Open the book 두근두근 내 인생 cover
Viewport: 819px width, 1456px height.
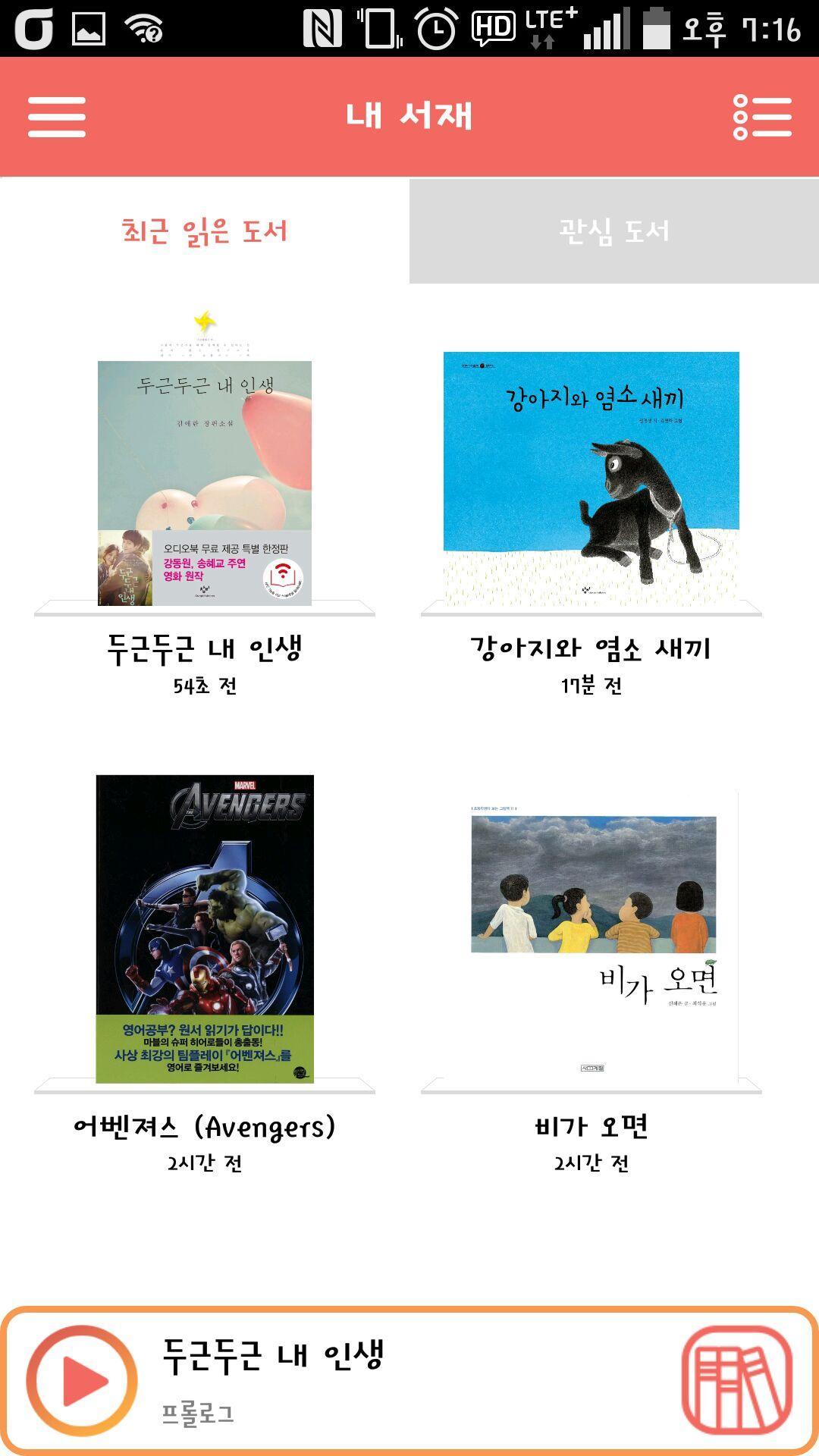pyautogui.click(x=205, y=482)
